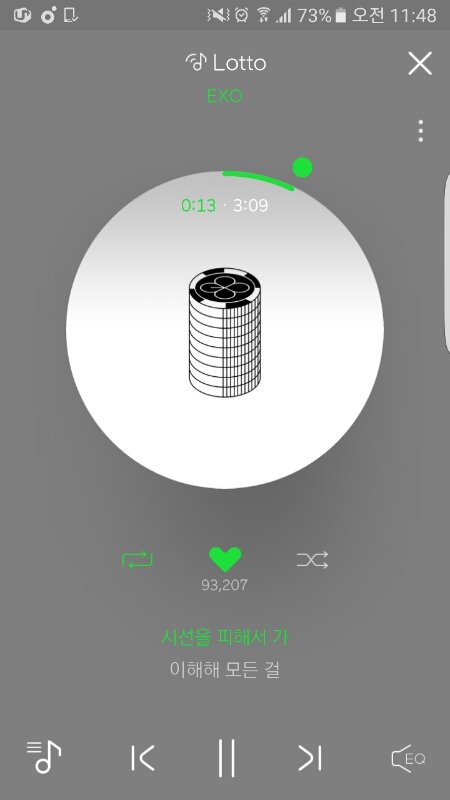Turn on shuffle playback

click(312, 560)
